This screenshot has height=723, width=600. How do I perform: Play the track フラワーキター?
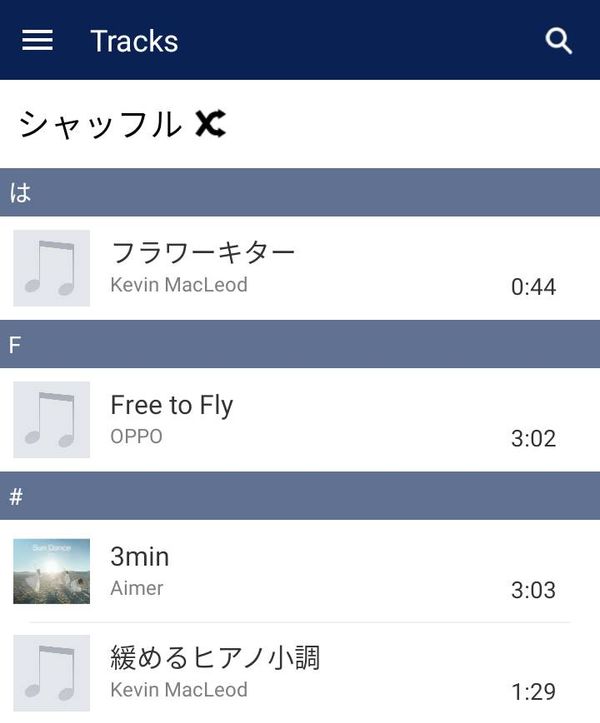pyautogui.click(x=300, y=268)
